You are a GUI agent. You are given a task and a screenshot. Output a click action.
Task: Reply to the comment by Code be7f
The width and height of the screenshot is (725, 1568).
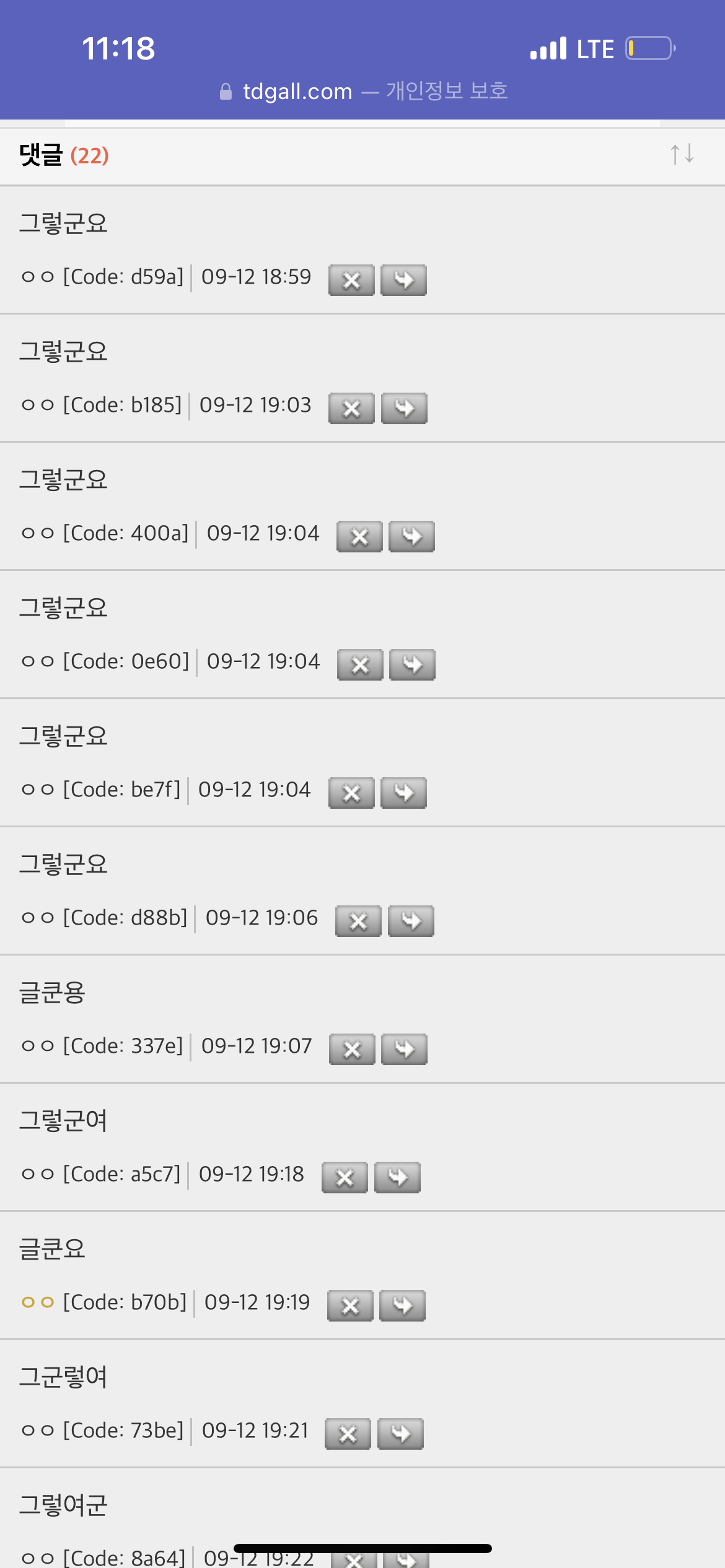[x=403, y=793]
